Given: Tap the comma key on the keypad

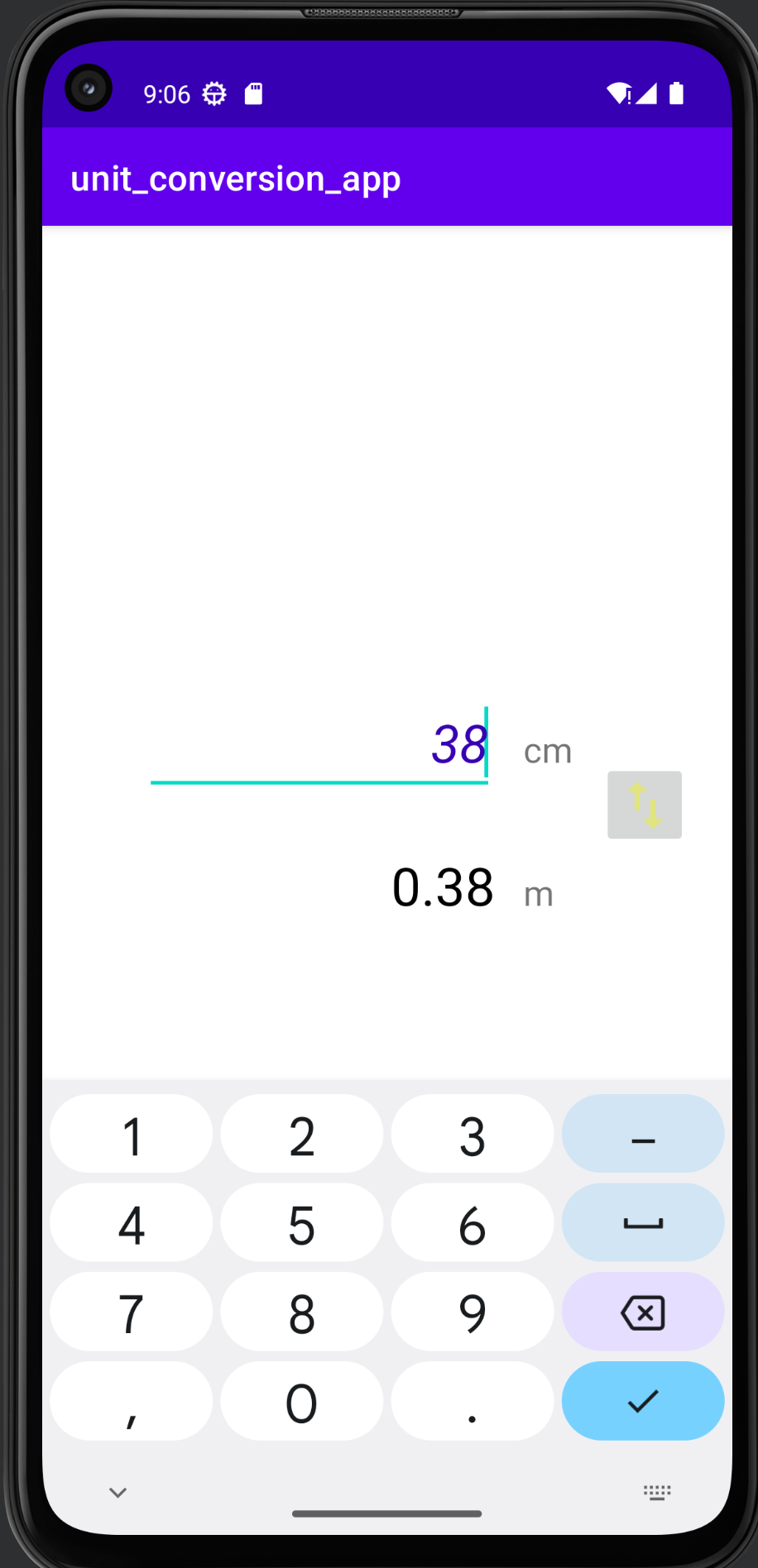Looking at the screenshot, I should click(x=131, y=1401).
